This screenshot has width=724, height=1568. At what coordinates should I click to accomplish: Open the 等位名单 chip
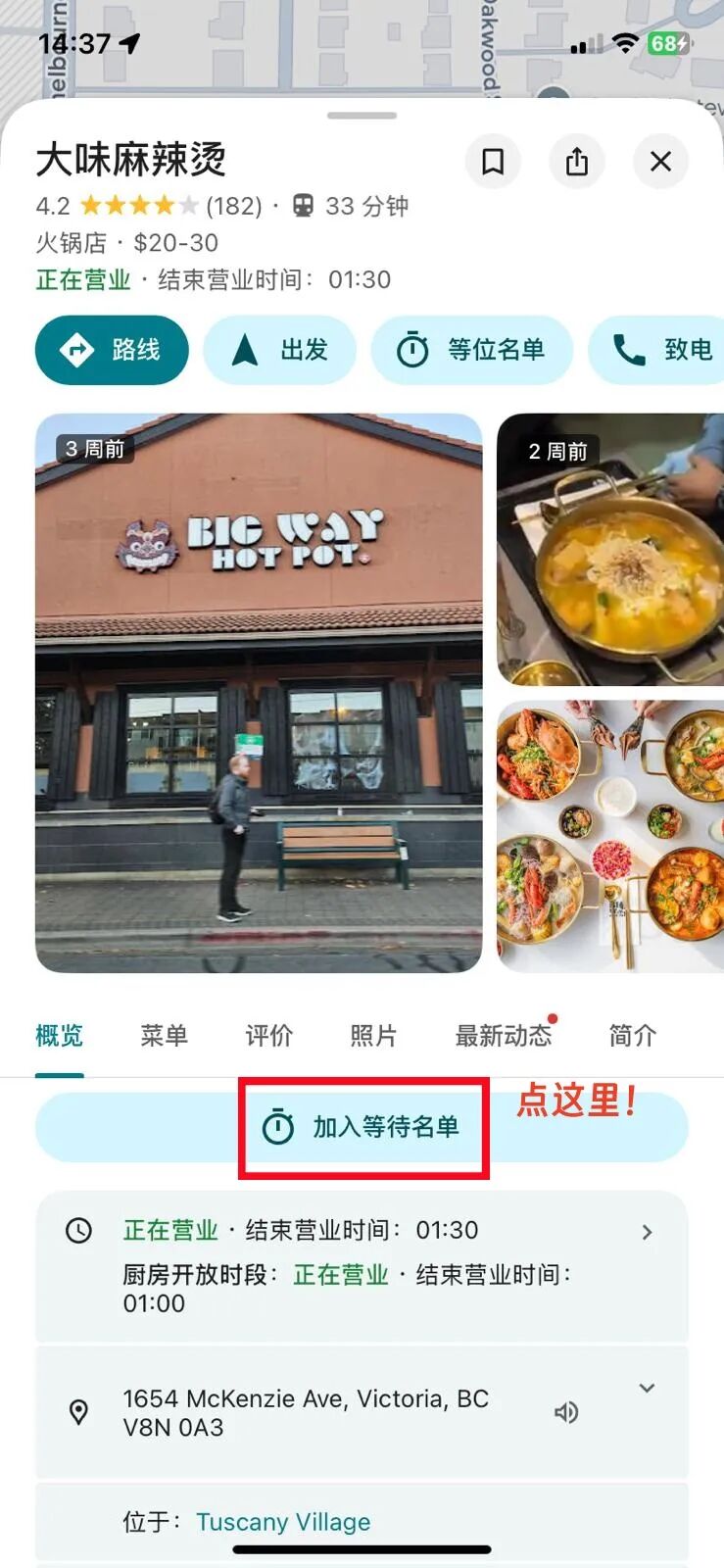coord(472,350)
